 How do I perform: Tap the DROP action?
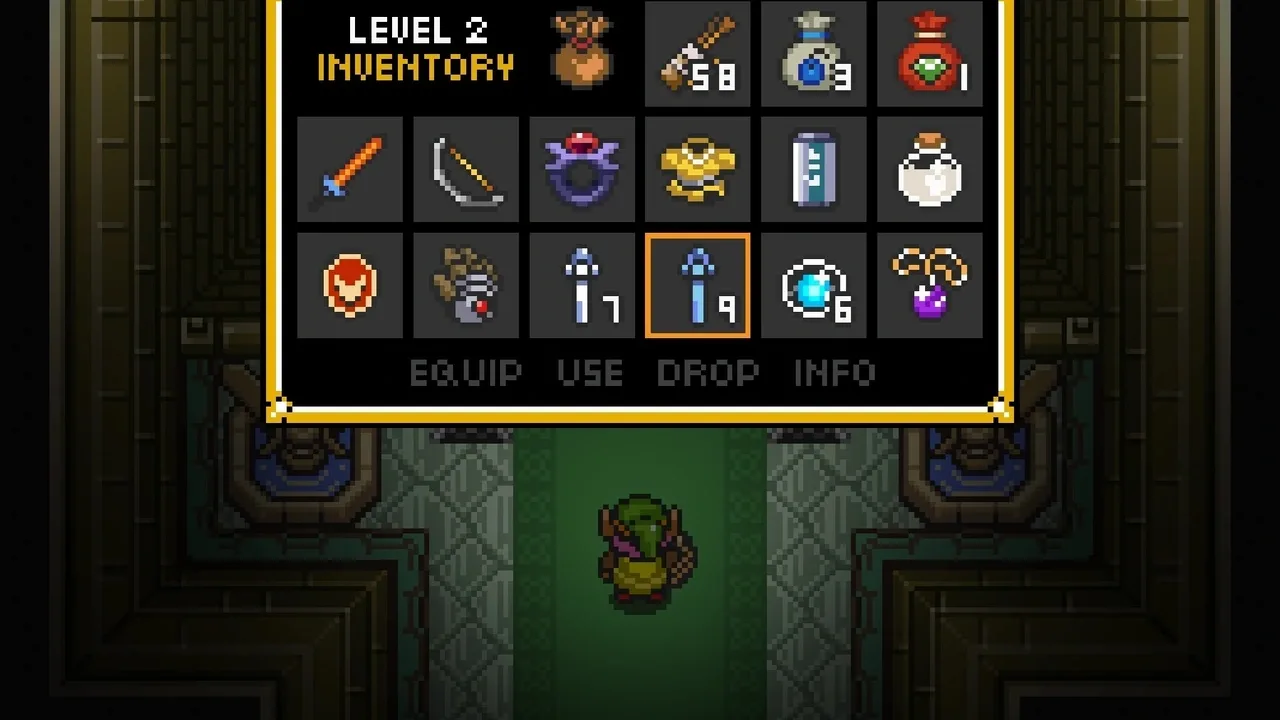tap(708, 373)
